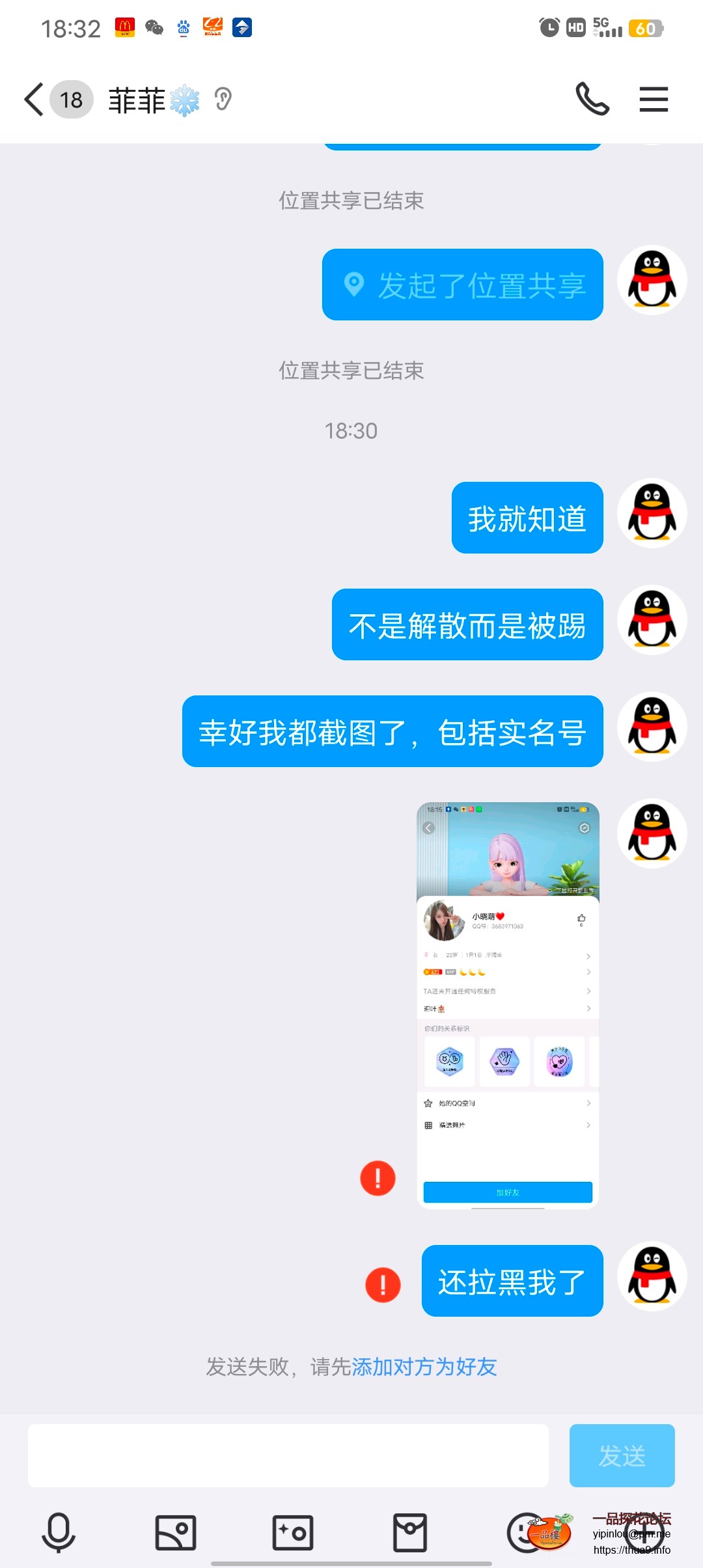Image resolution: width=703 pixels, height=1568 pixels.
Task: Open the 添加对方为好友 link
Action: click(x=424, y=1367)
